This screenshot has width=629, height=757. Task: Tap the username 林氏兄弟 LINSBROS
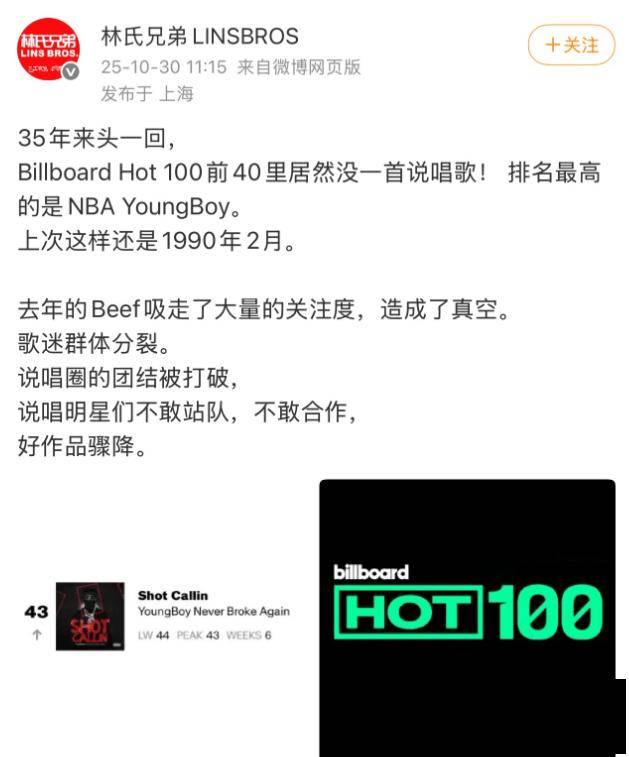coord(200,37)
